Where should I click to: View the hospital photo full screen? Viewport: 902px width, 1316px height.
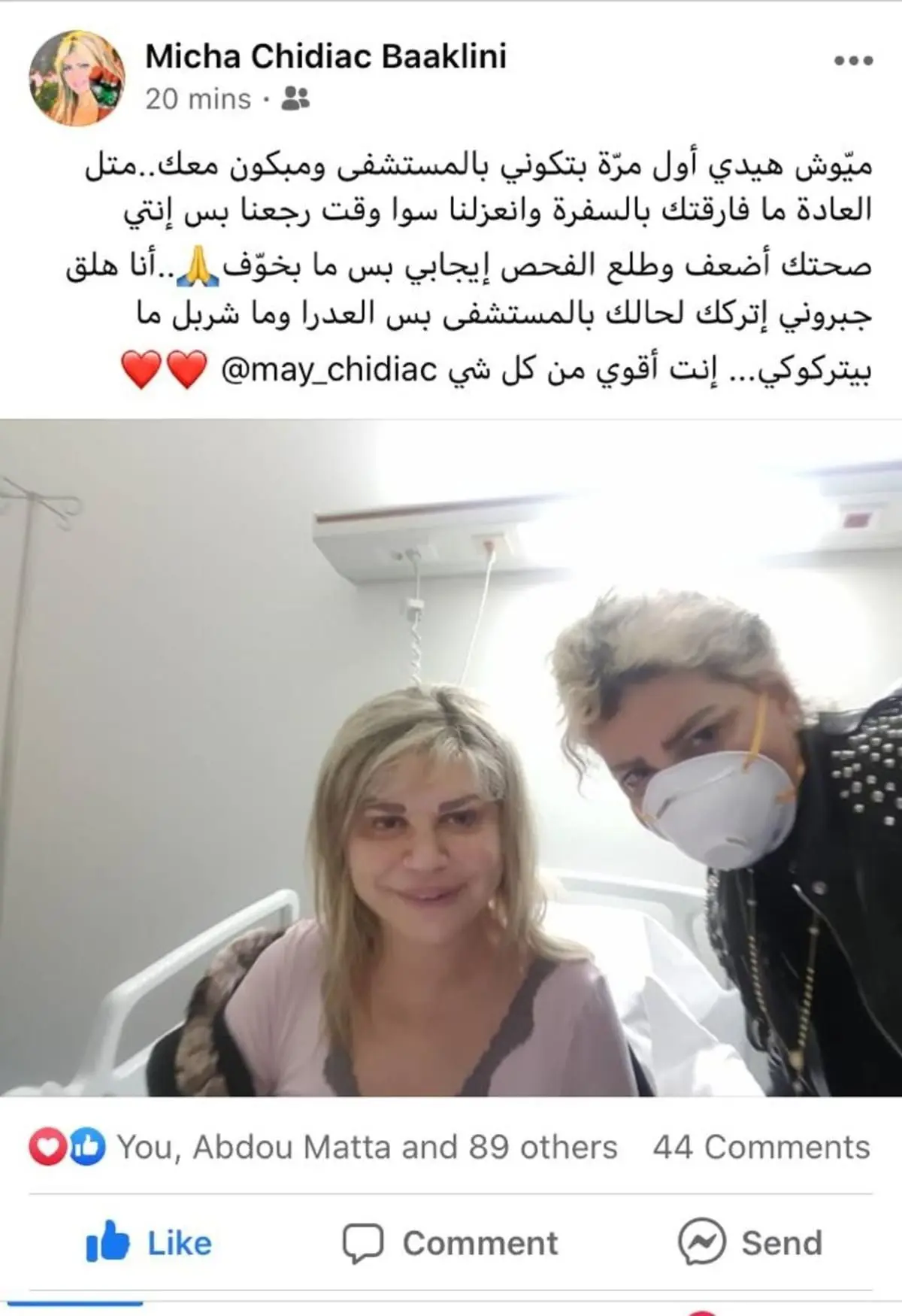pos(451,757)
